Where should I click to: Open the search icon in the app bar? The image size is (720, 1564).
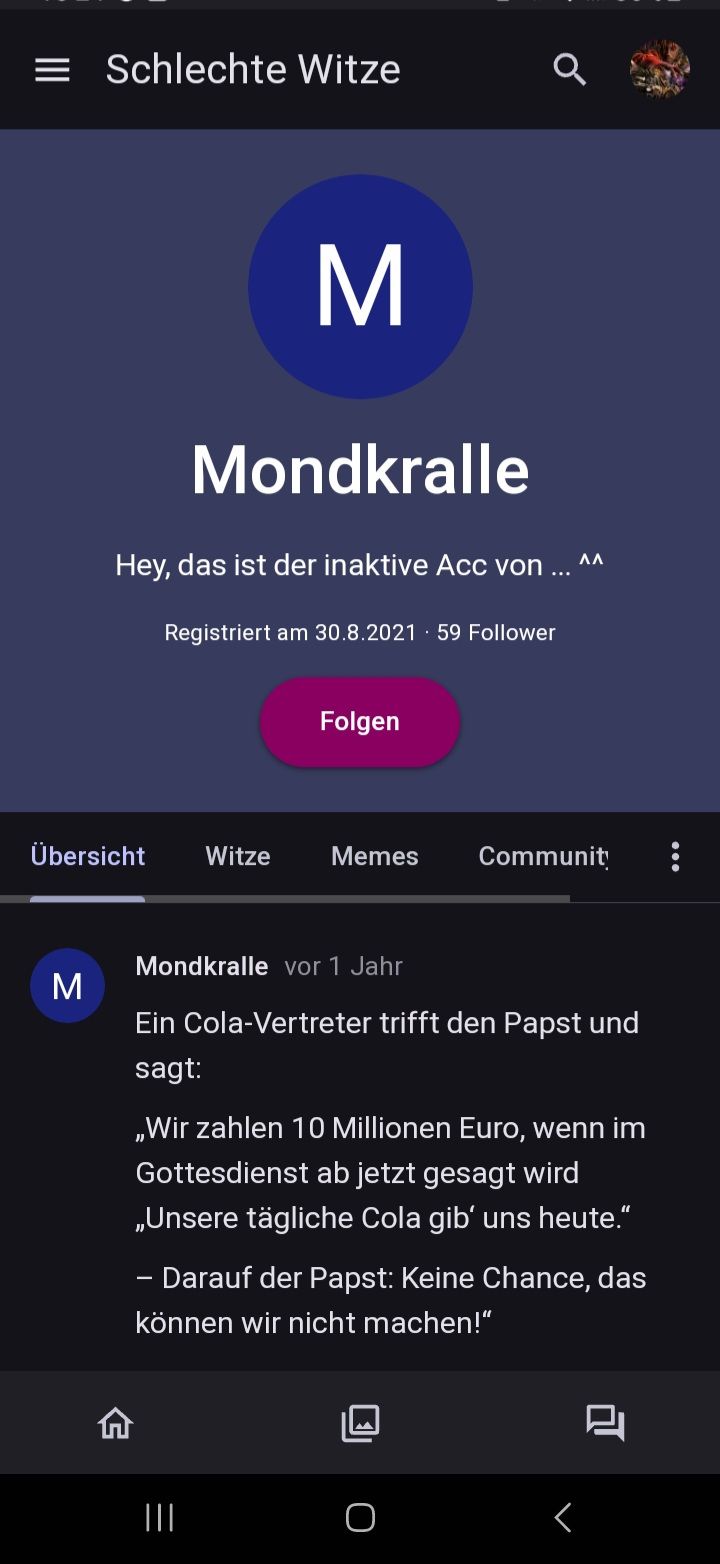pos(569,70)
